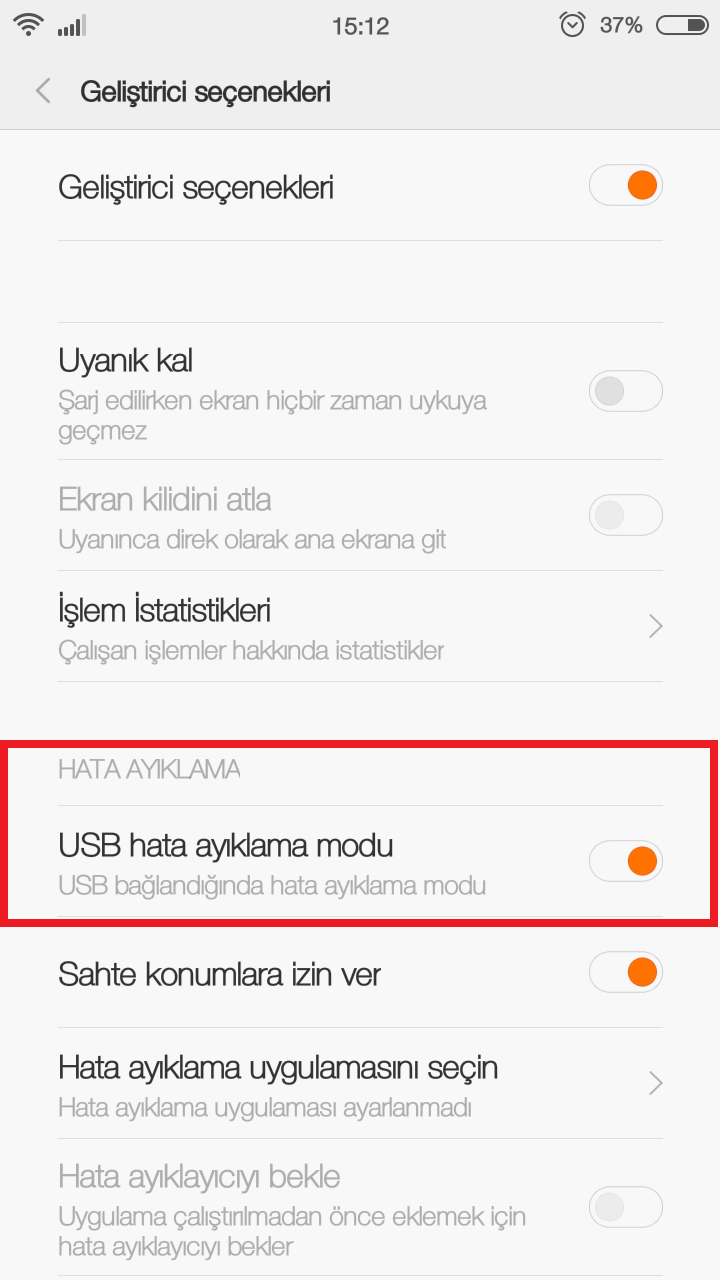The image size is (720, 1280).
Task: Open Hata ayıklama uygulamasını seçin
Action: [360, 1083]
